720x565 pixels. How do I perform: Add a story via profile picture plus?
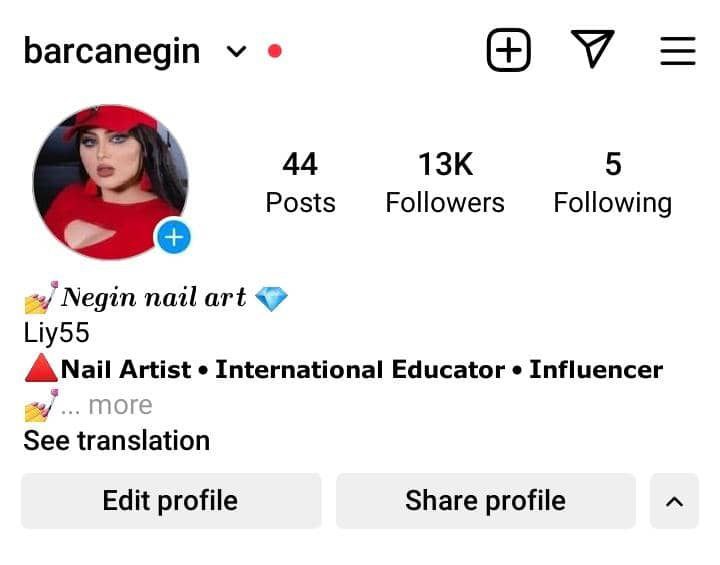[173, 237]
